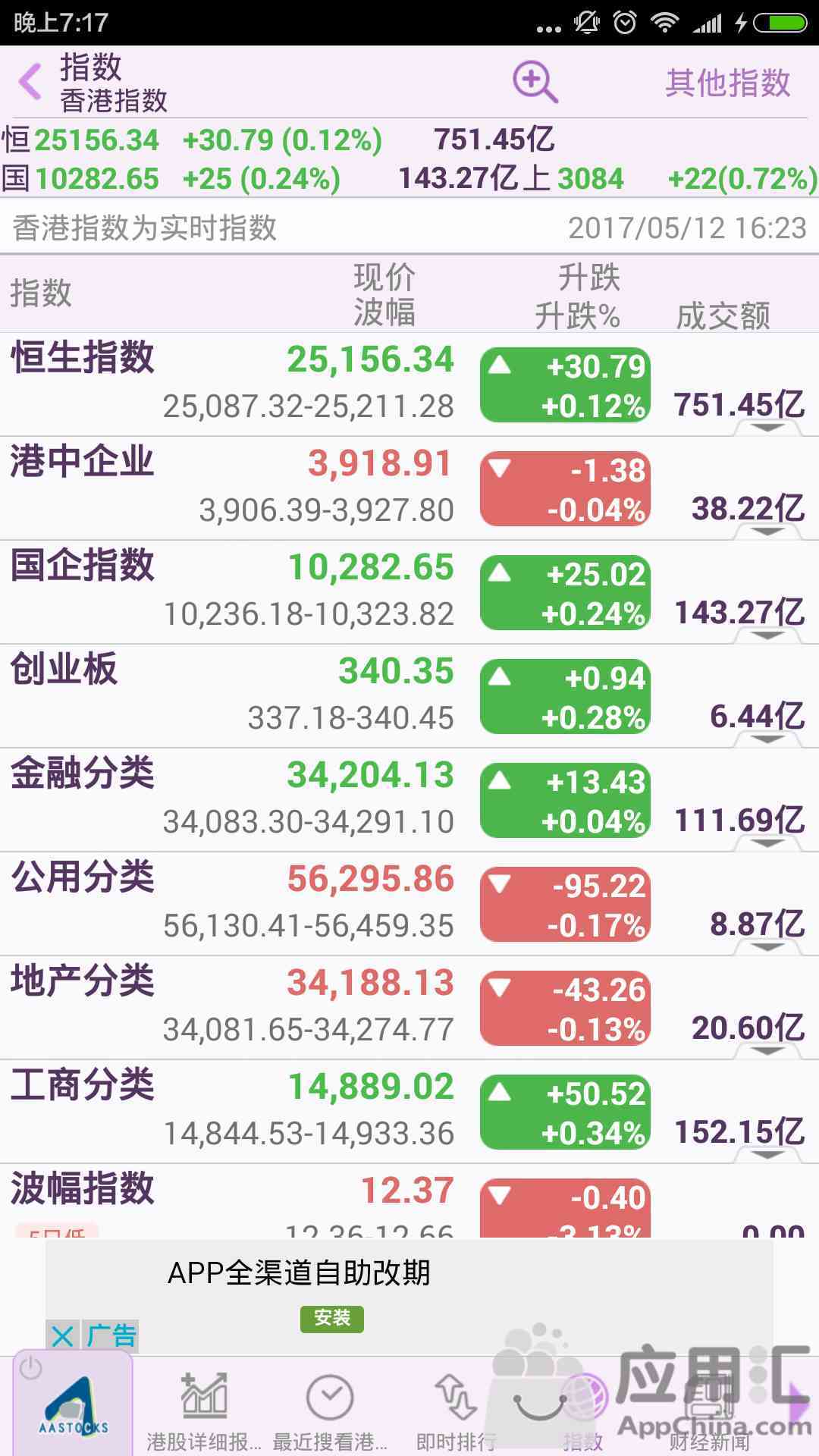
Task: Open the AASTOCKS home tab
Action: click(x=73, y=1404)
